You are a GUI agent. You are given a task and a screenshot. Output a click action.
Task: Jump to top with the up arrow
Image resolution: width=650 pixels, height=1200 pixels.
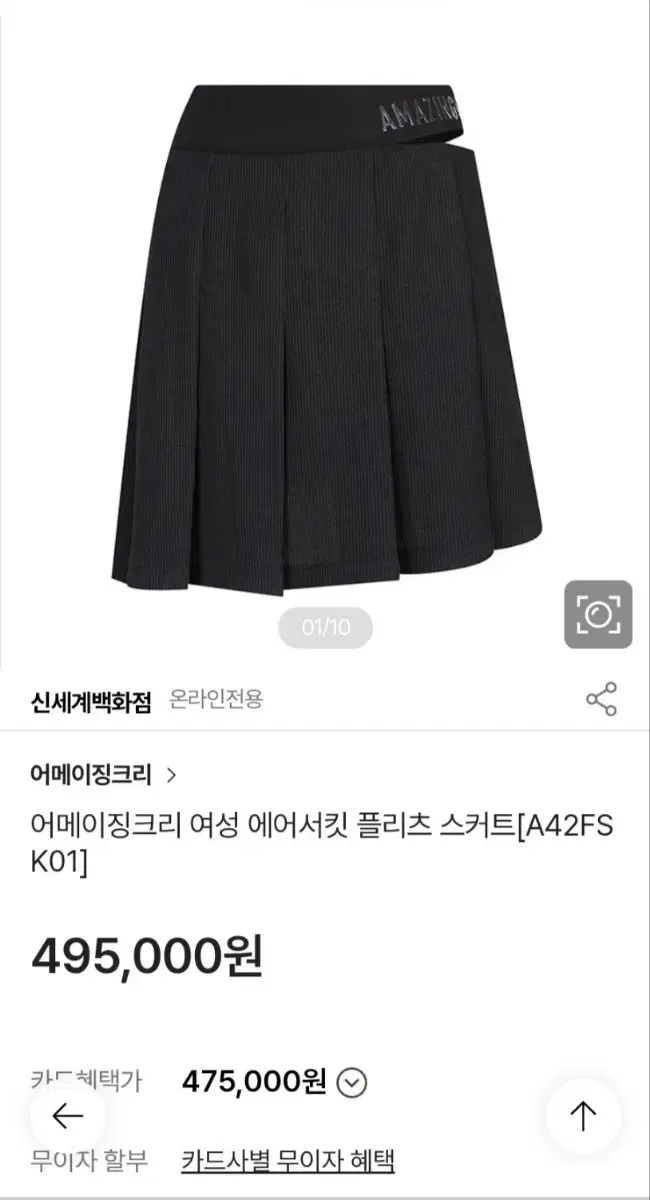click(x=583, y=1116)
